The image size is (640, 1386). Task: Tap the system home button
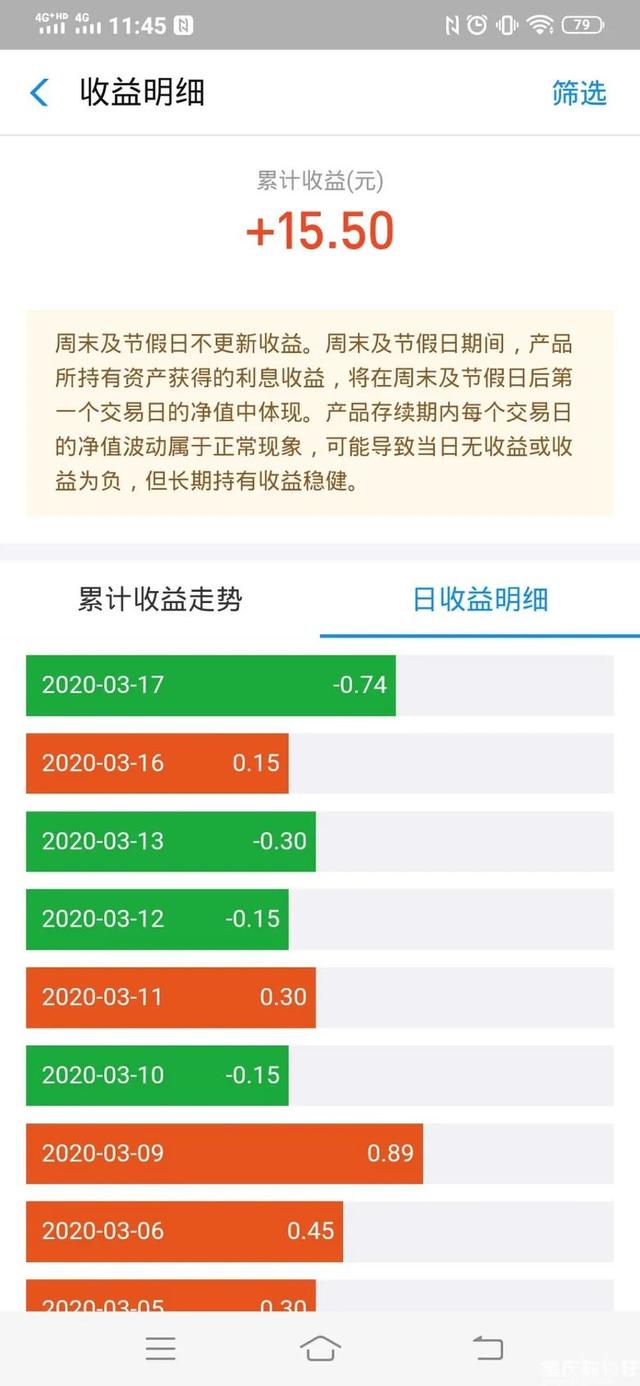click(x=320, y=1348)
